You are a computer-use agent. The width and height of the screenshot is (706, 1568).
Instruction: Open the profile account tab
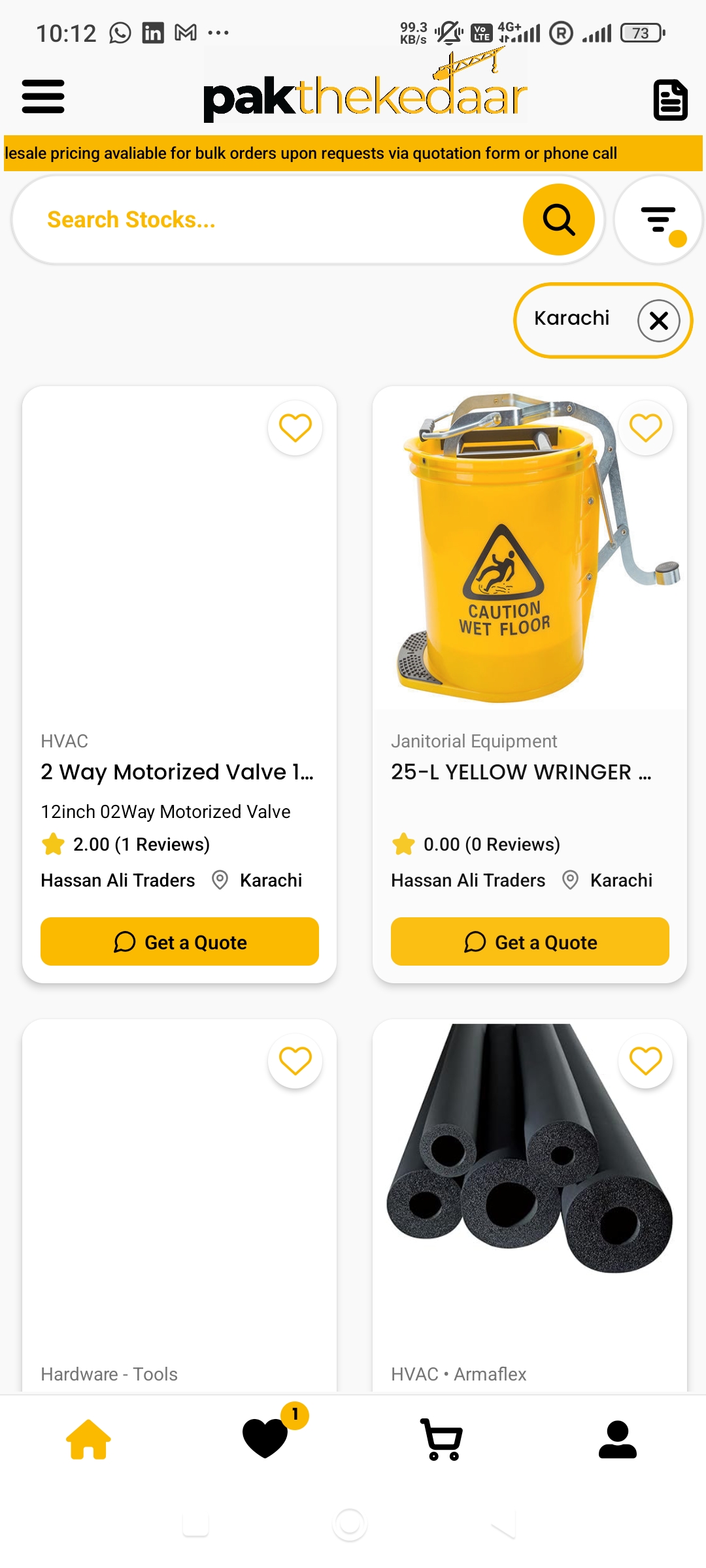(x=617, y=1439)
